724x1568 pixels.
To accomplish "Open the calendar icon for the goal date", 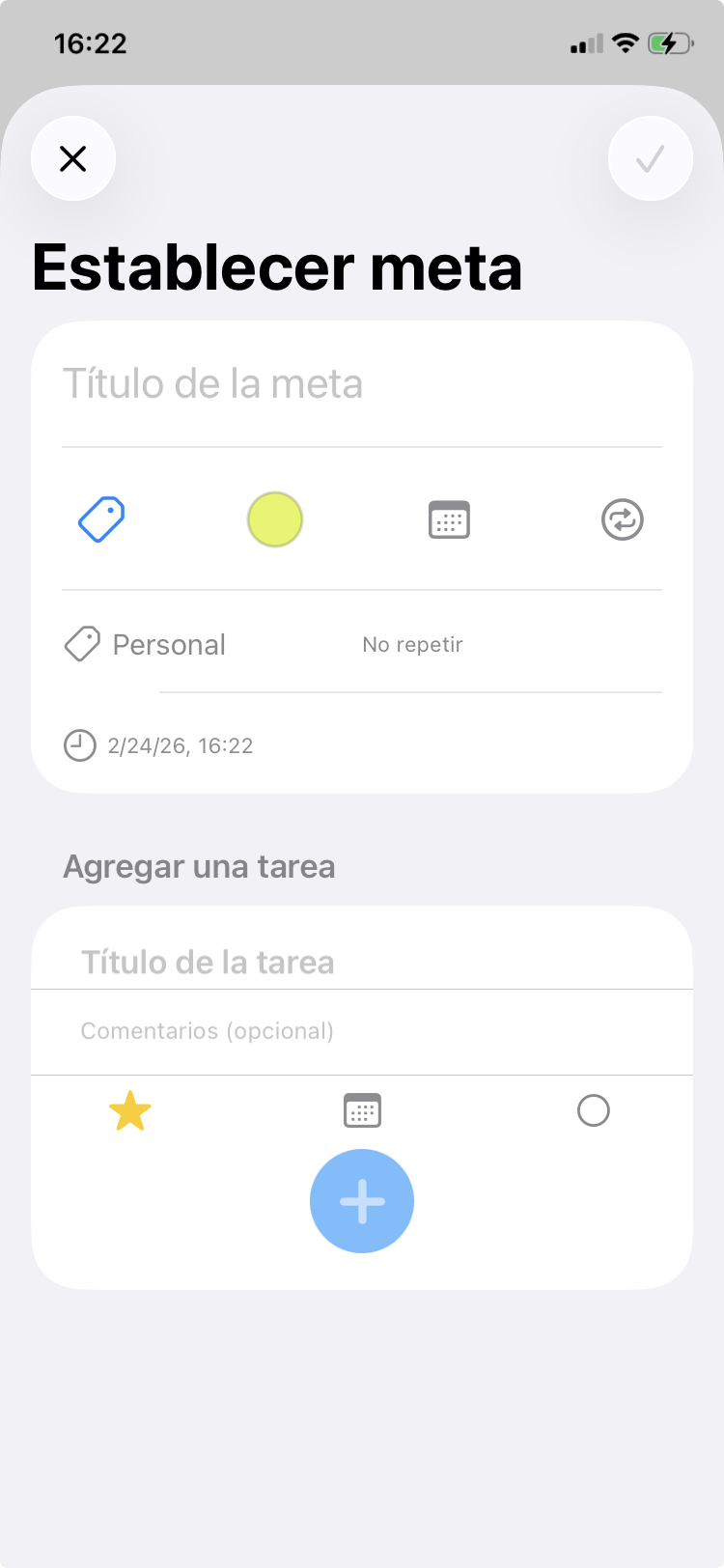I will tap(449, 519).
